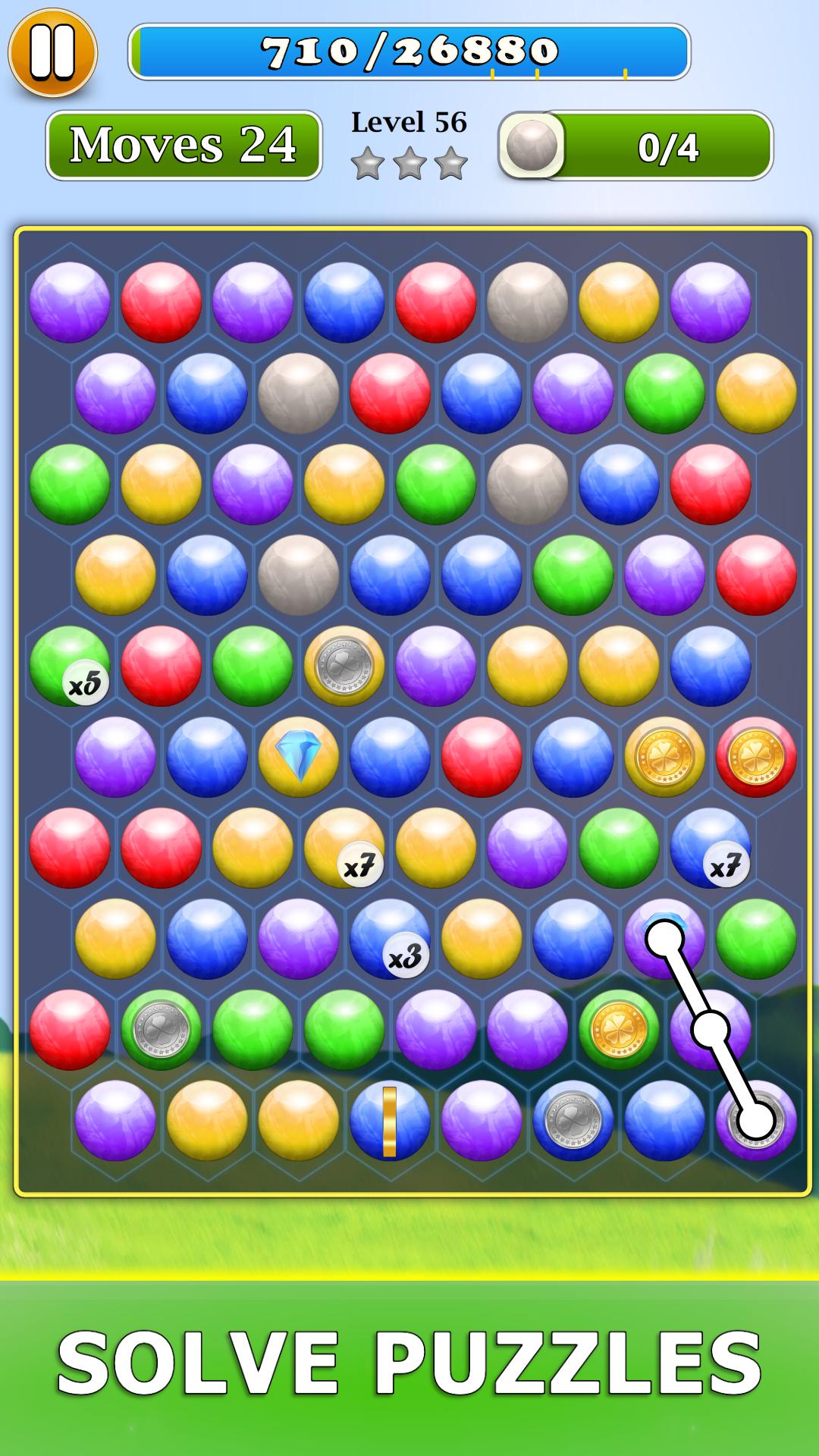Select the blue x3 multiplier bubble

click(x=390, y=939)
